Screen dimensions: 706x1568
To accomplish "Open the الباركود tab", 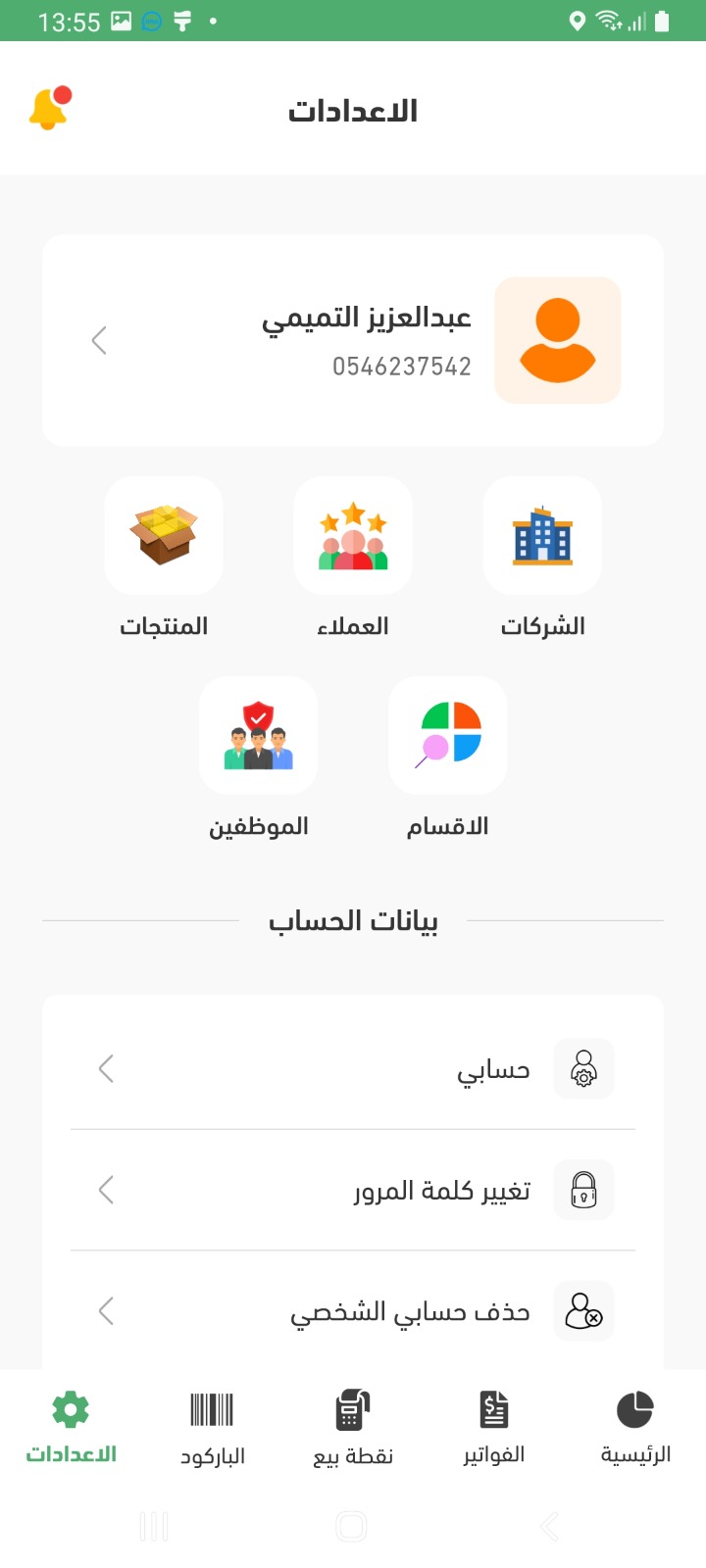I will [212, 1427].
